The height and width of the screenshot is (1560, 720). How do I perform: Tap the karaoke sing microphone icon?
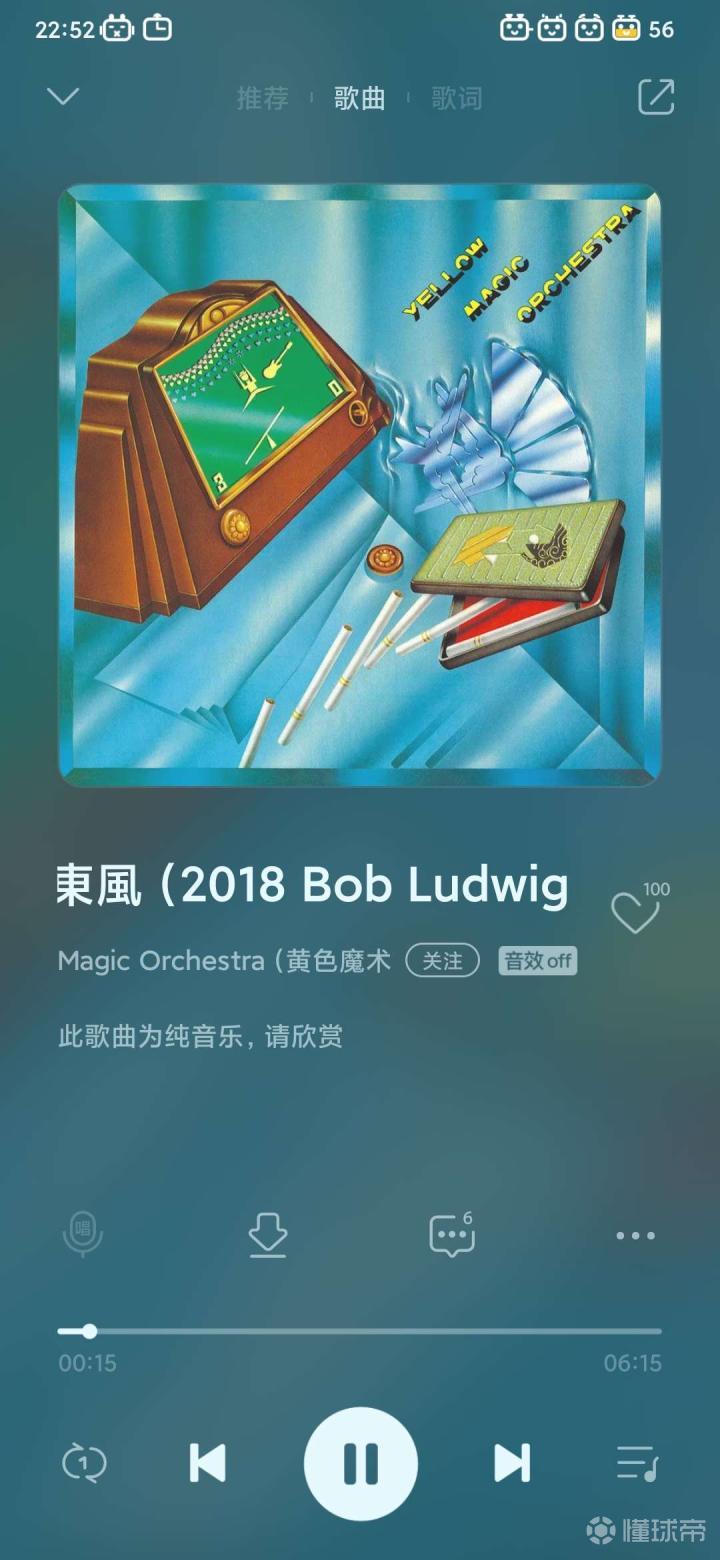click(83, 1234)
